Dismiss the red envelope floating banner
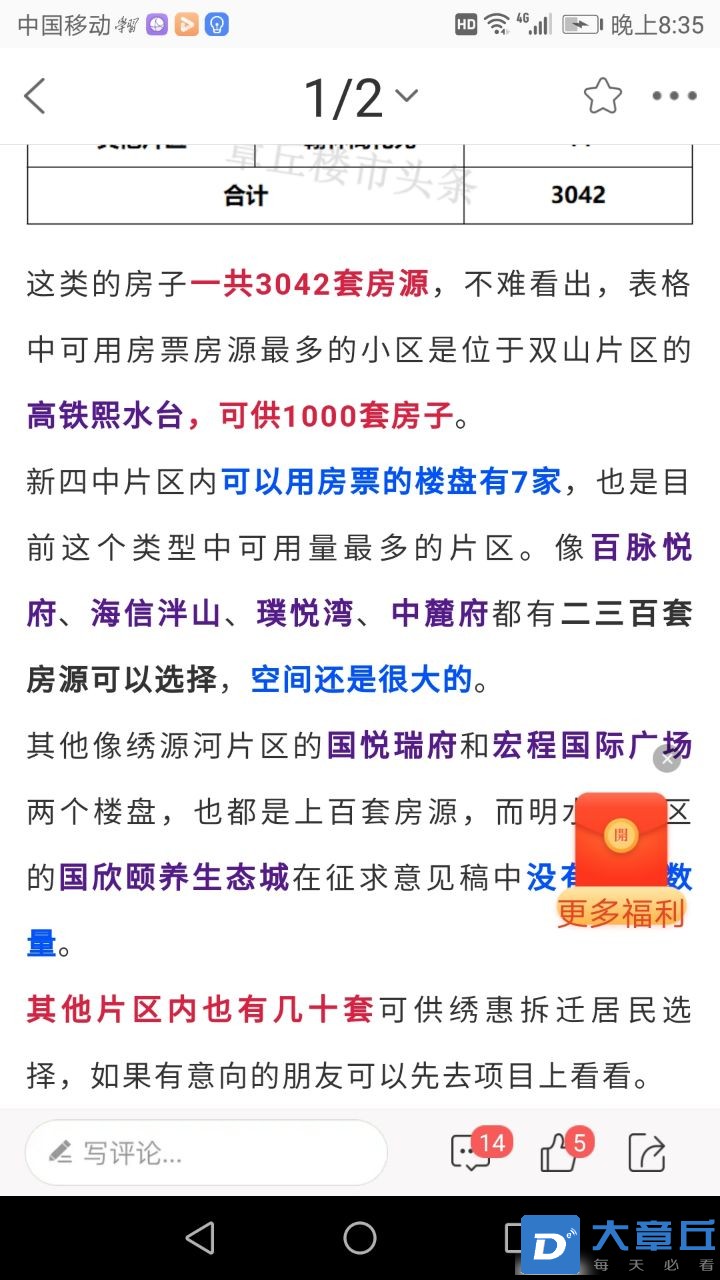 pos(667,759)
